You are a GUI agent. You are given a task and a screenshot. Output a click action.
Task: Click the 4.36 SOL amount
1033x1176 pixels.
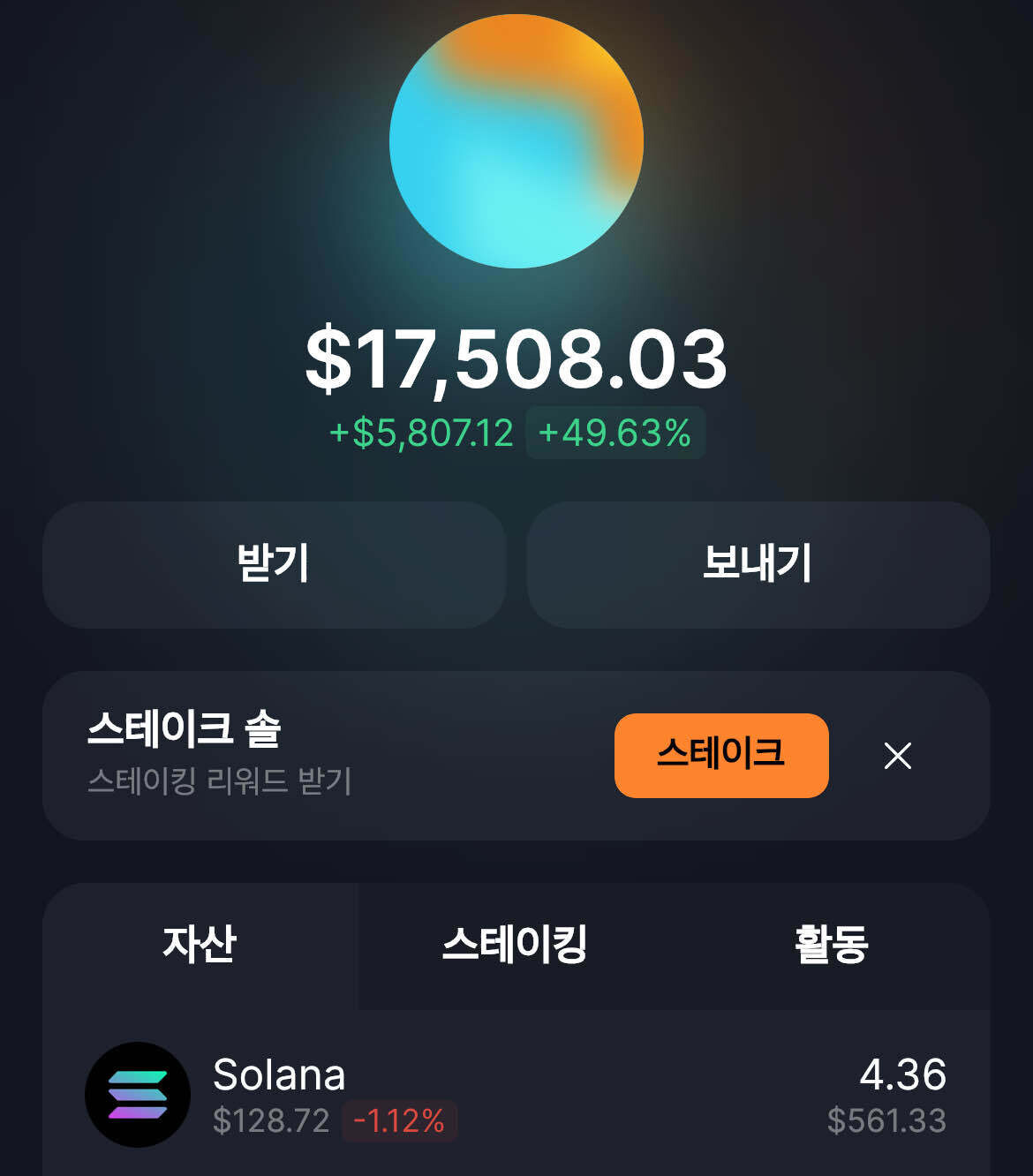pyautogui.click(x=901, y=1075)
